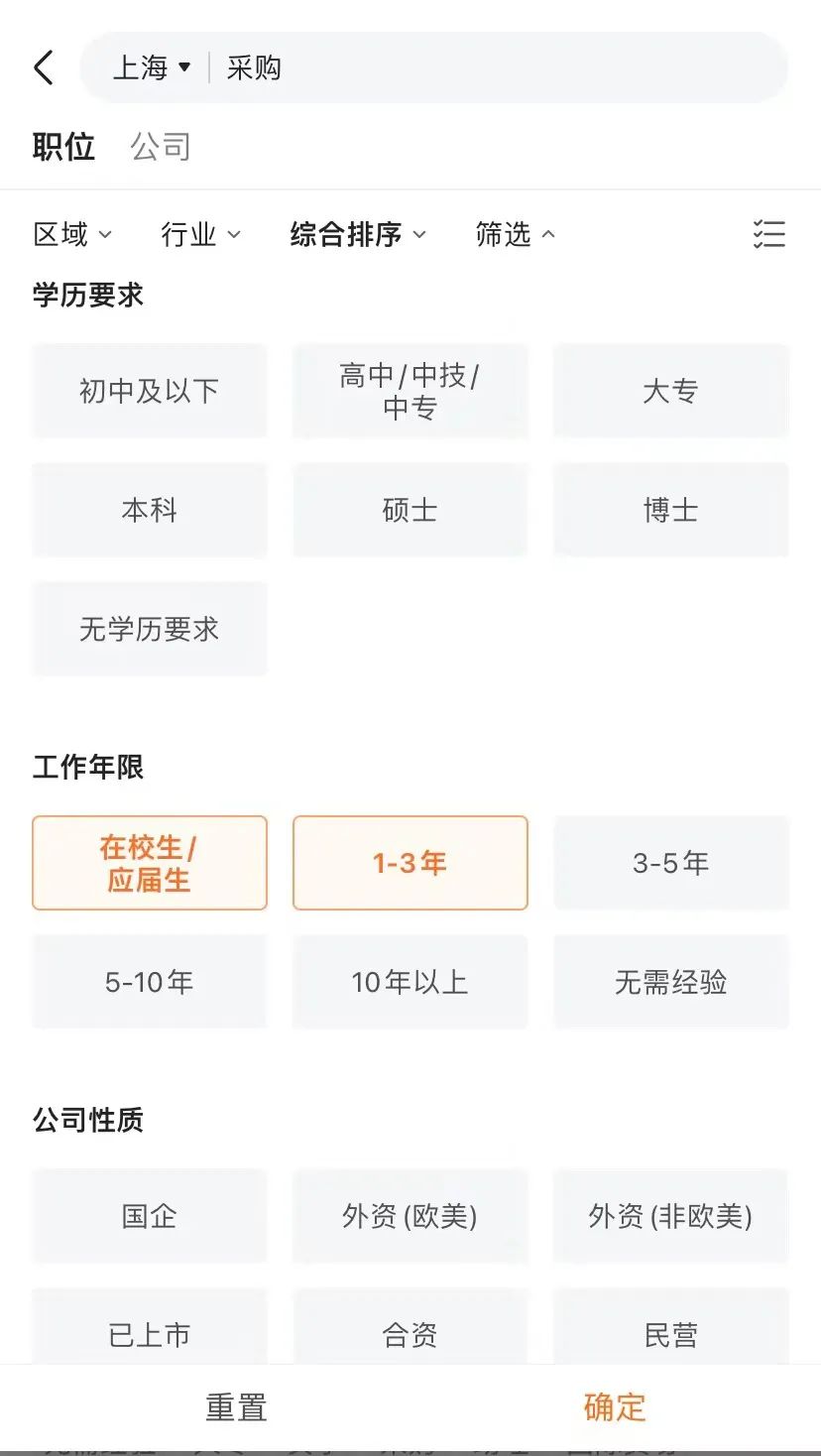Select 硕士 education requirement
The height and width of the screenshot is (1456, 821).
[x=410, y=510]
